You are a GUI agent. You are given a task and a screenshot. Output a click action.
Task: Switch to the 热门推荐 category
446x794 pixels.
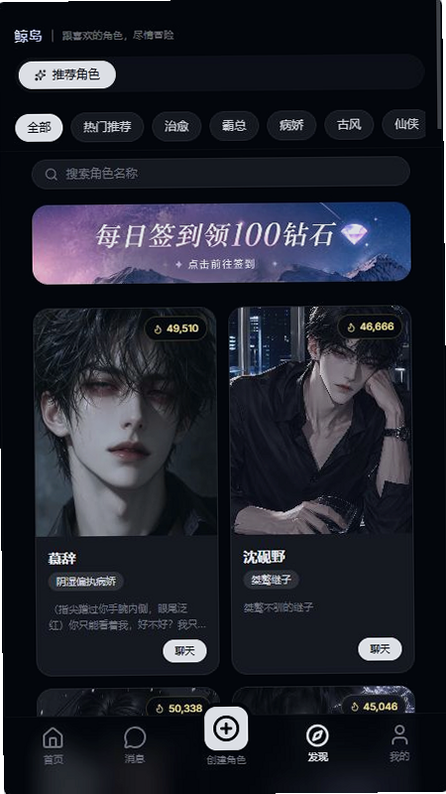pyautogui.click(x=107, y=127)
